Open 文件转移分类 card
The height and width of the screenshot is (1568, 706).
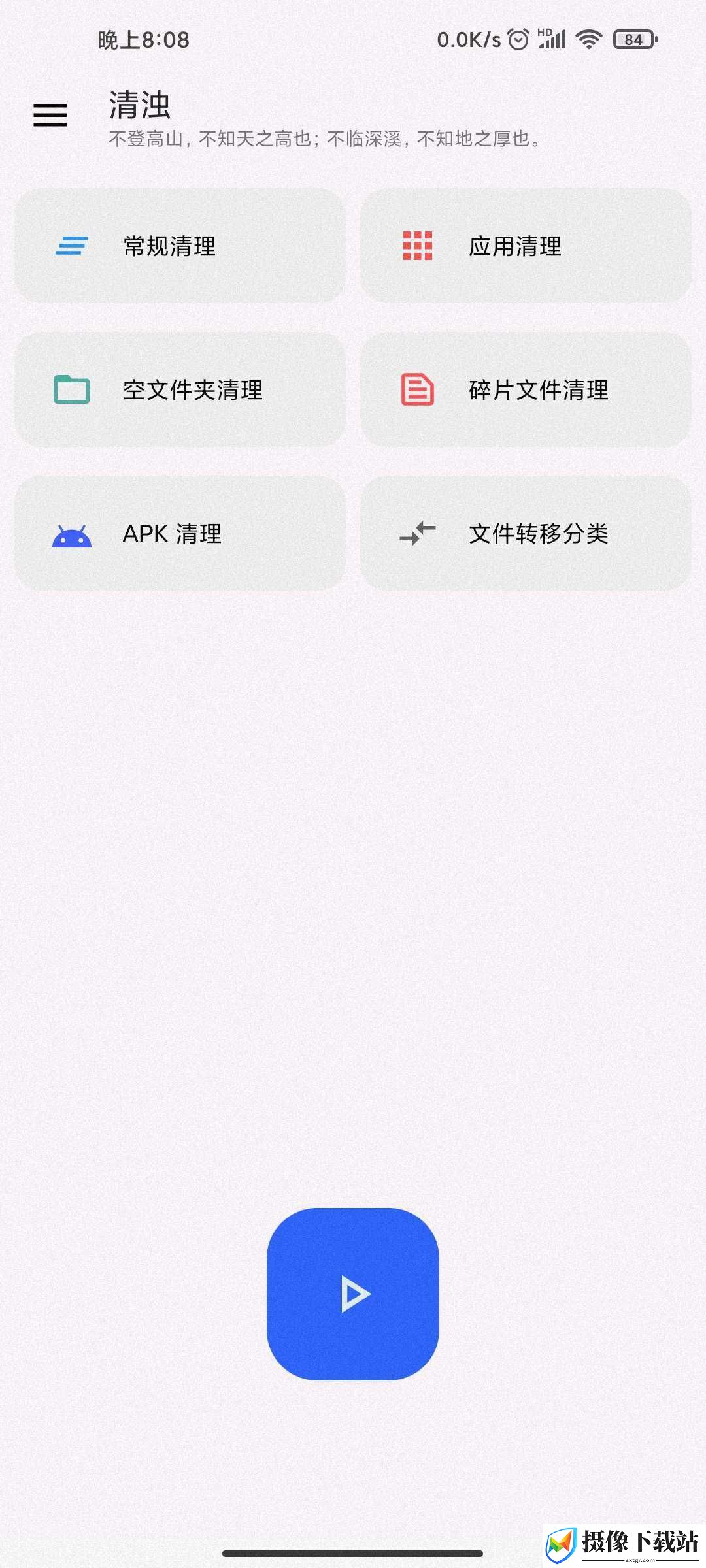pyautogui.click(x=526, y=533)
